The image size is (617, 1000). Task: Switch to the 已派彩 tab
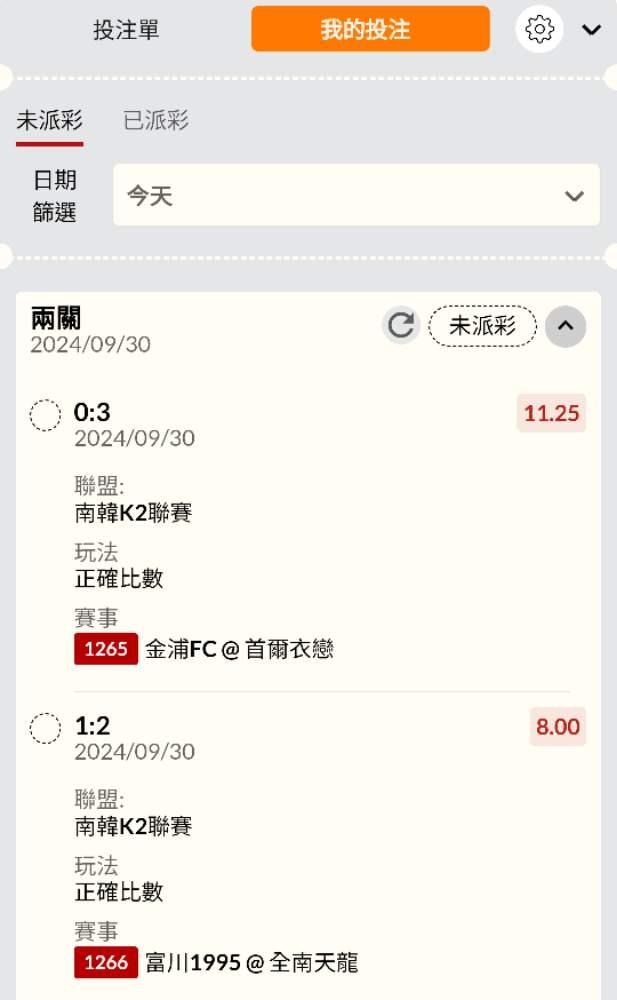point(155,122)
